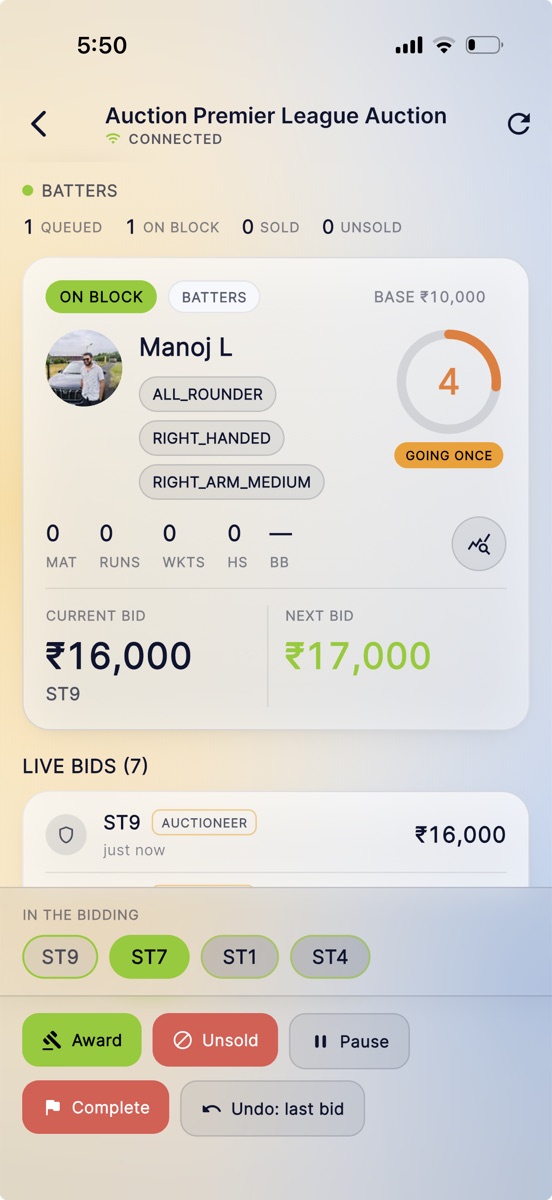The image size is (552, 1200).
Task: Pause the auction timer
Action: point(350,1041)
